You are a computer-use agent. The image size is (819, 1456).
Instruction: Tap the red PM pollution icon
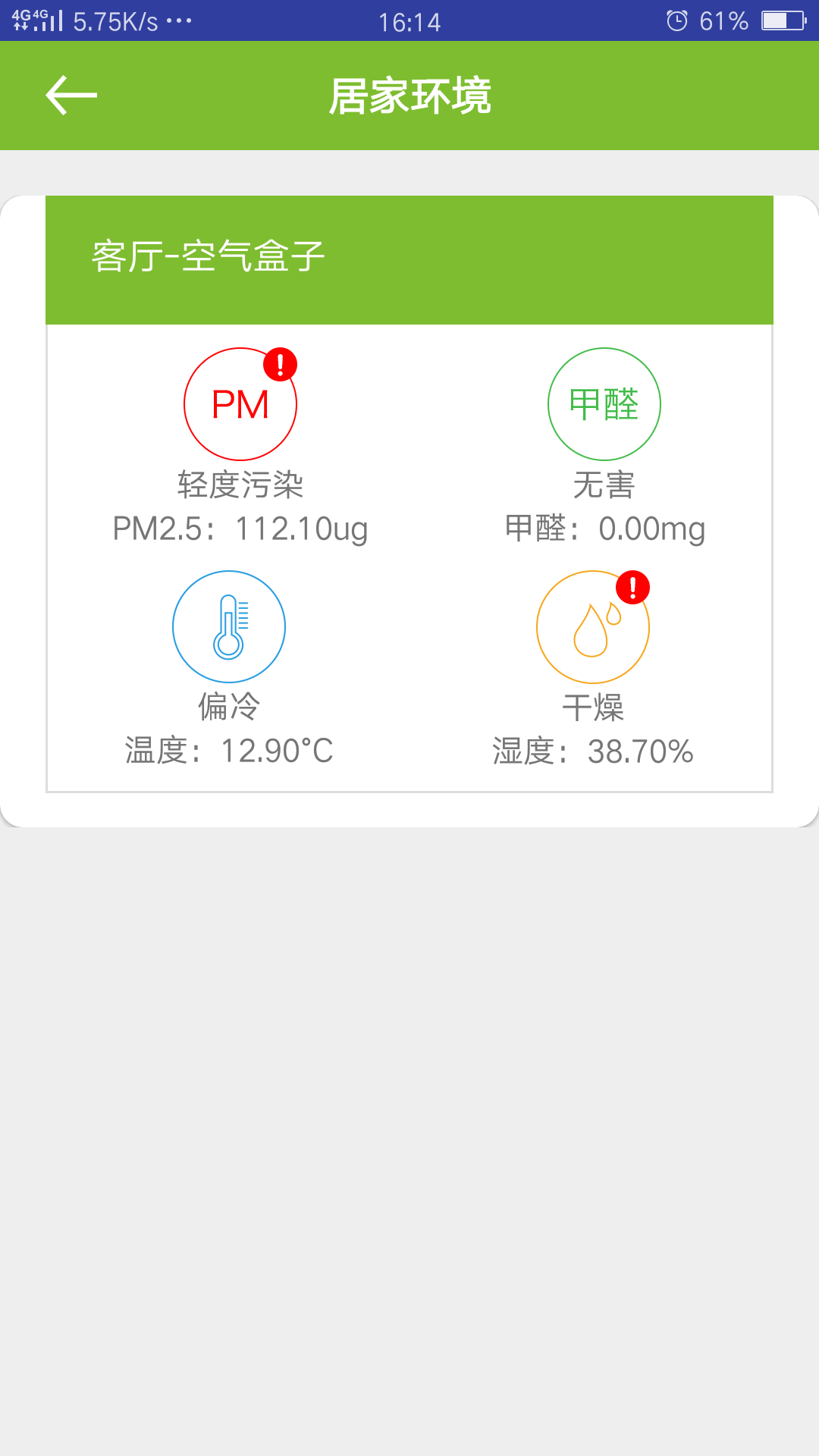[x=240, y=404]
